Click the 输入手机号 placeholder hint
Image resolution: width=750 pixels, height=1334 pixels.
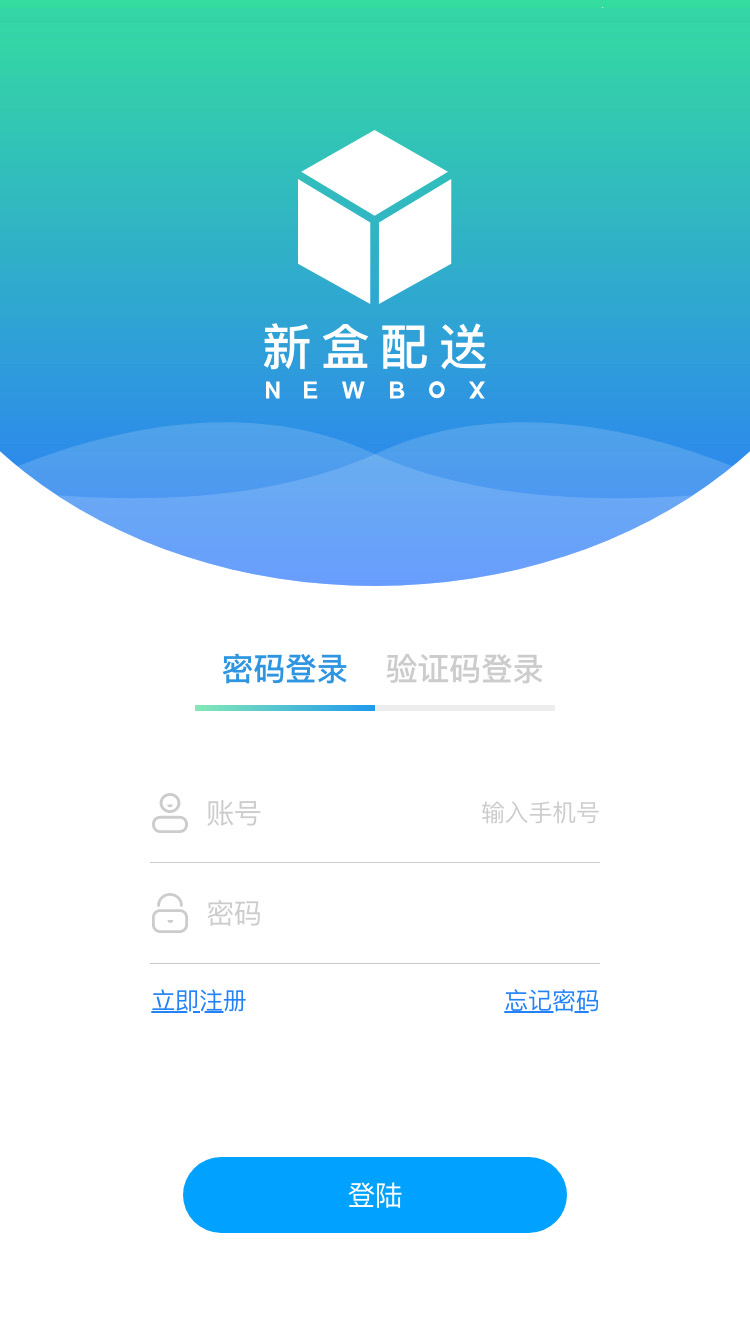click(540, 813)
